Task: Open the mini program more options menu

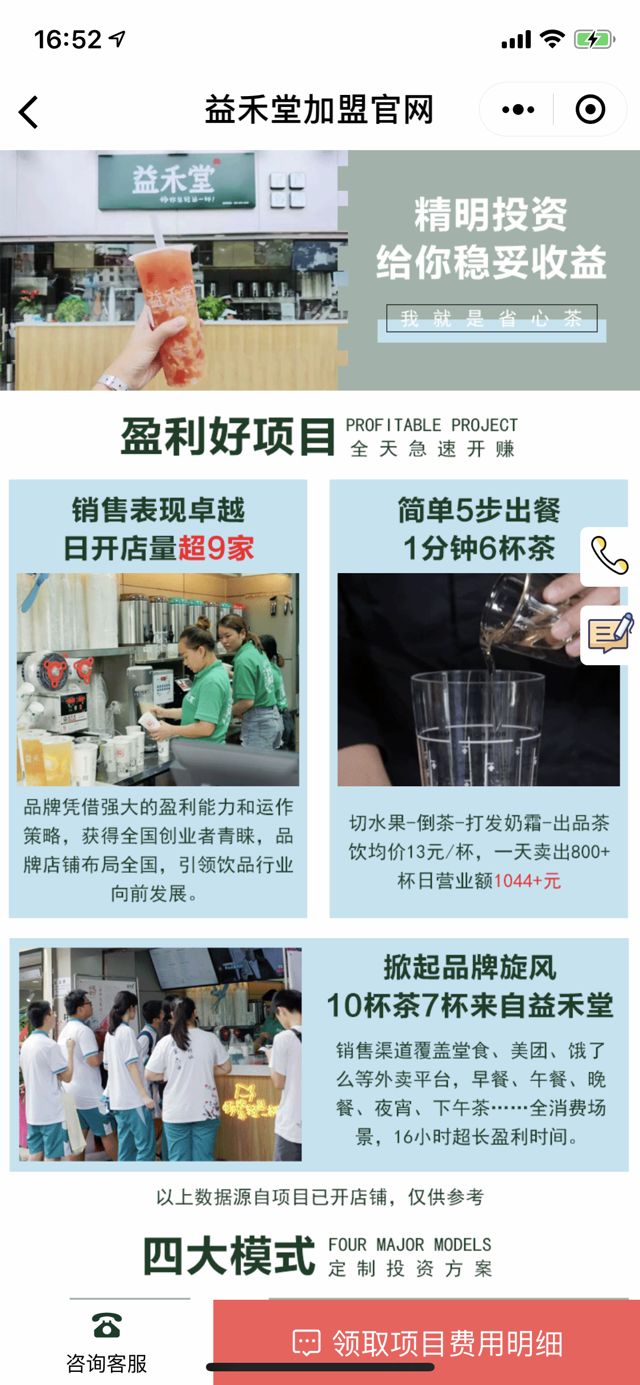Action: pyautogui.click(x=518, y=110)
